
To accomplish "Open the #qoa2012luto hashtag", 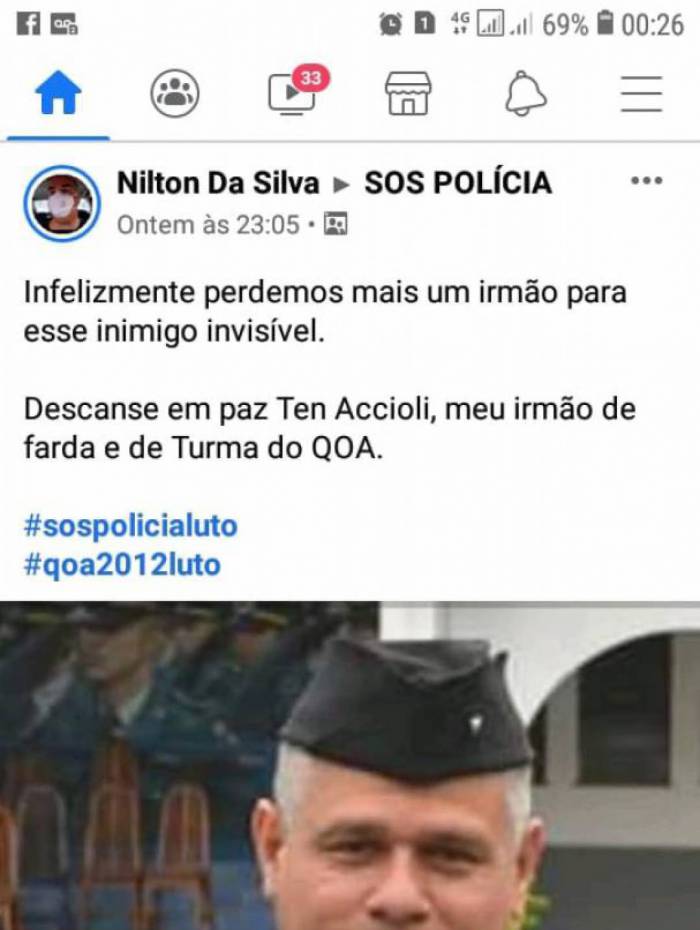I will (x=122, y=565).
